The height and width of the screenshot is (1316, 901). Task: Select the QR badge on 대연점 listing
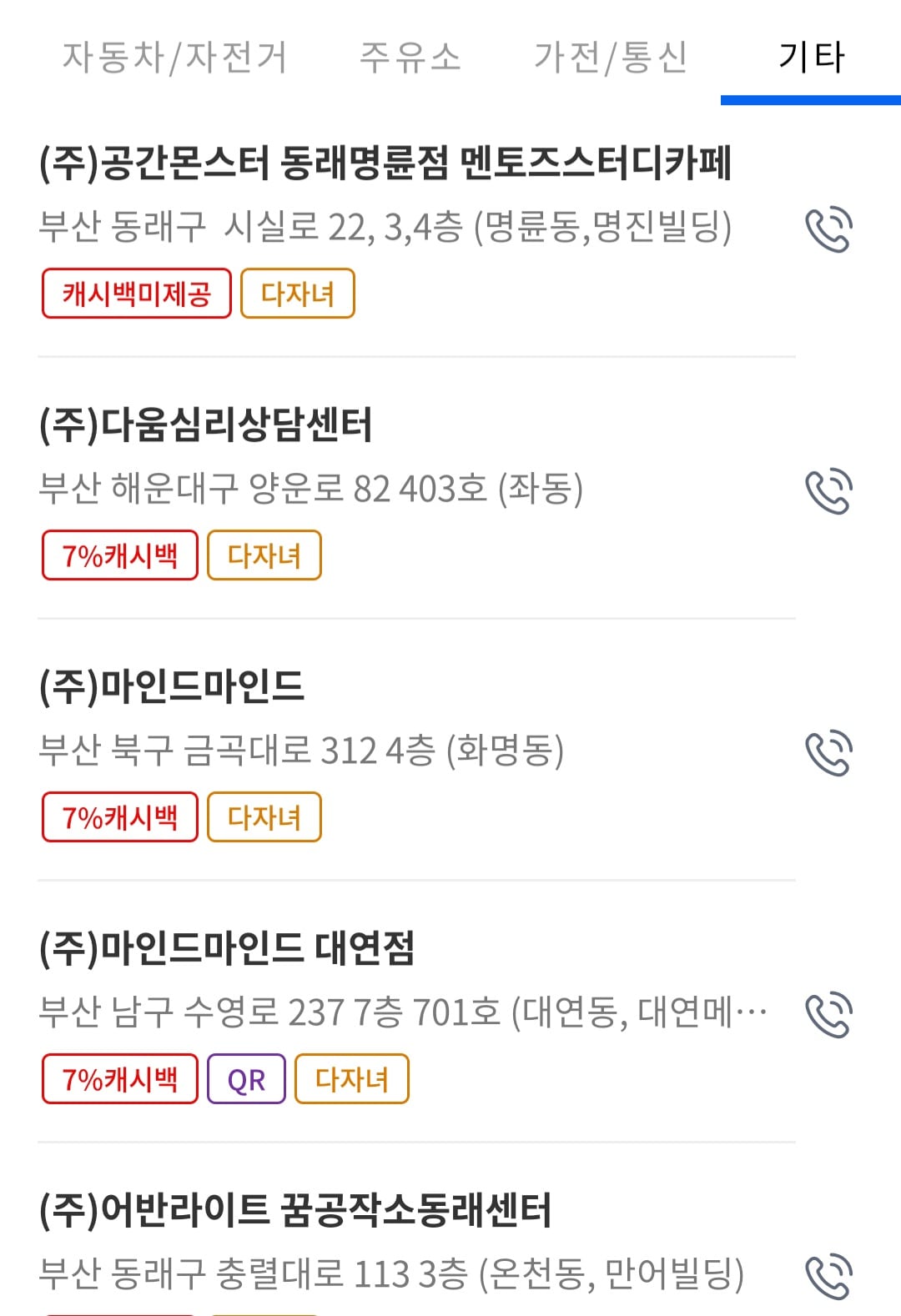pos(244,1078)
